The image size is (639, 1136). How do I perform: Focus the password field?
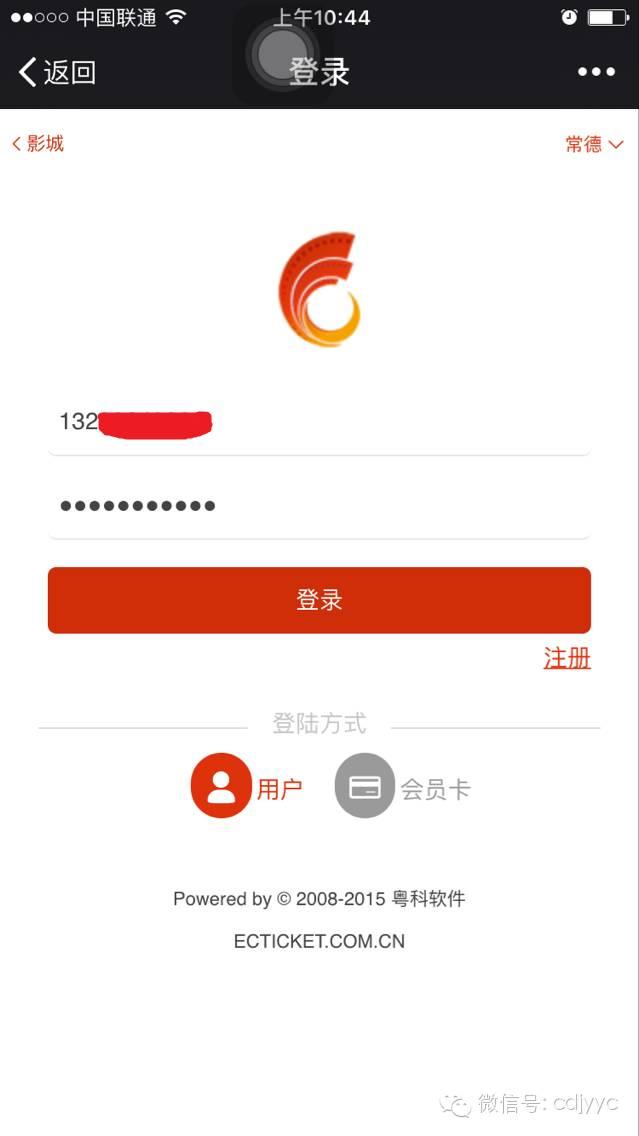point(318,505)
